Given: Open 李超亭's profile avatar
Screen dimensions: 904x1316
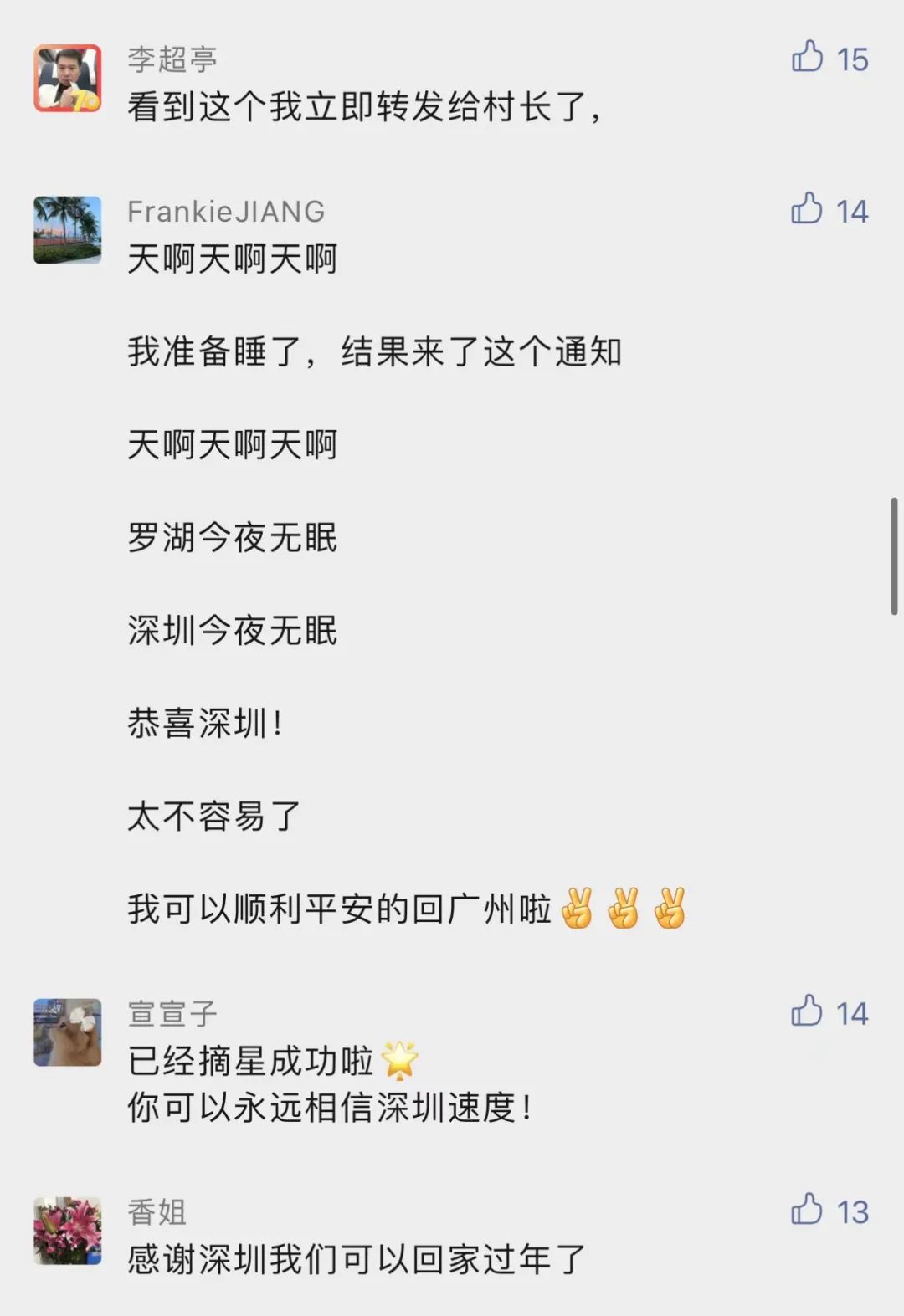Looking at the screenshot, I should coord(68,78).
